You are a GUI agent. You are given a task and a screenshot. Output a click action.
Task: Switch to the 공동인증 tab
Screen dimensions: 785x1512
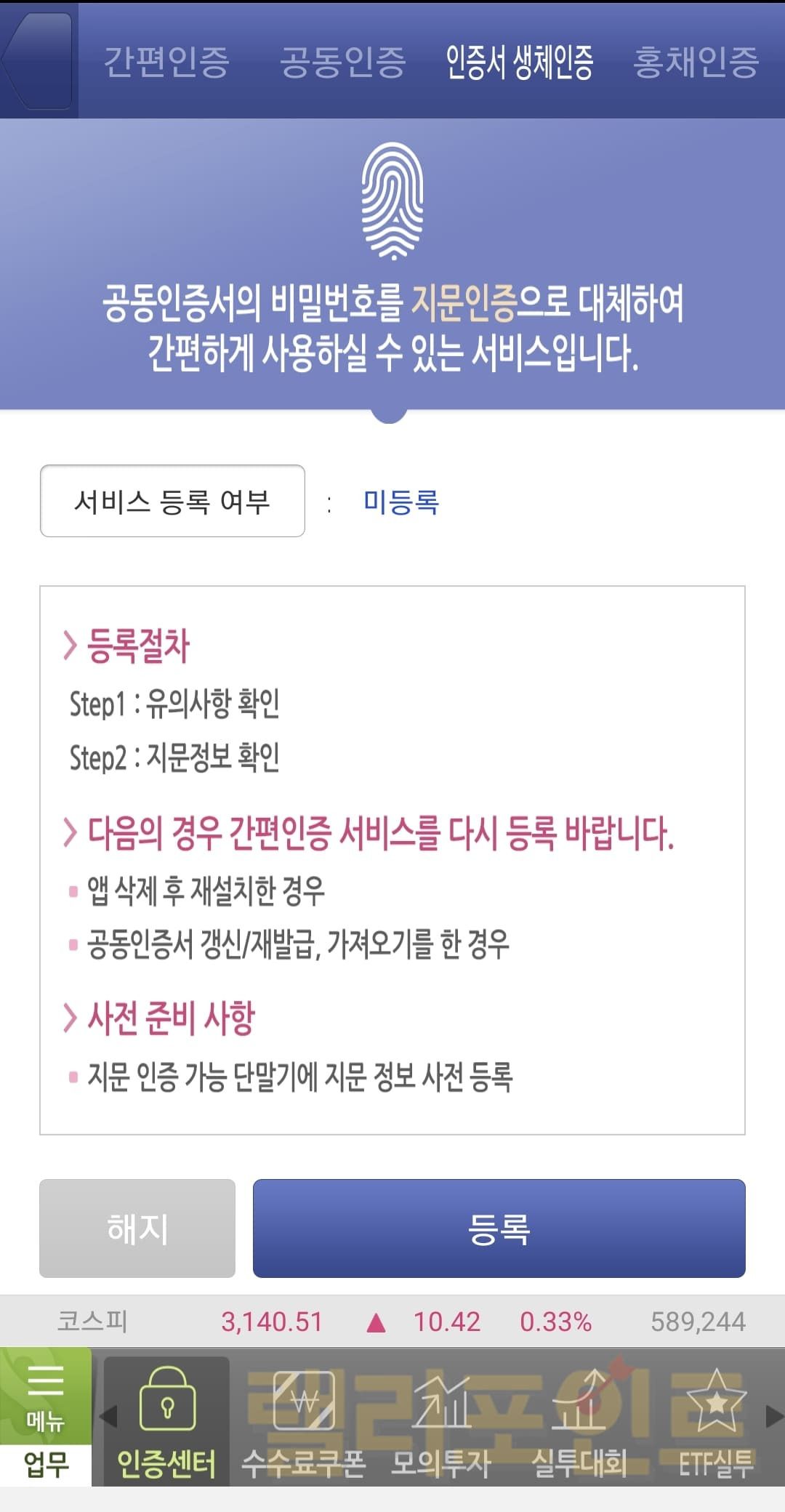tap(342, 62)
